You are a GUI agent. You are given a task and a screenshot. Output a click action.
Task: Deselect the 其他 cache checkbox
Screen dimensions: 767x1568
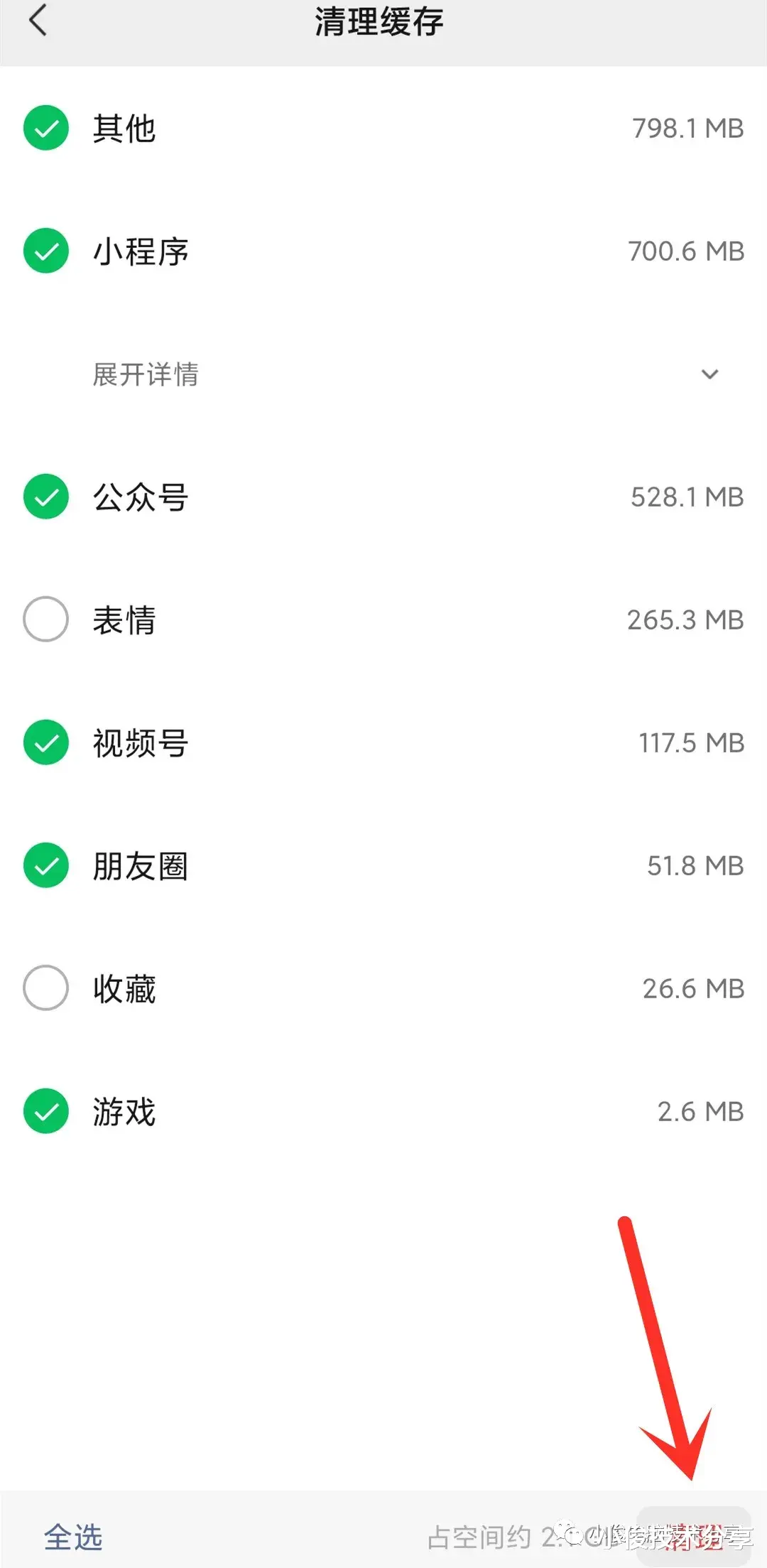pyautogui.click(x=45, y=128)
